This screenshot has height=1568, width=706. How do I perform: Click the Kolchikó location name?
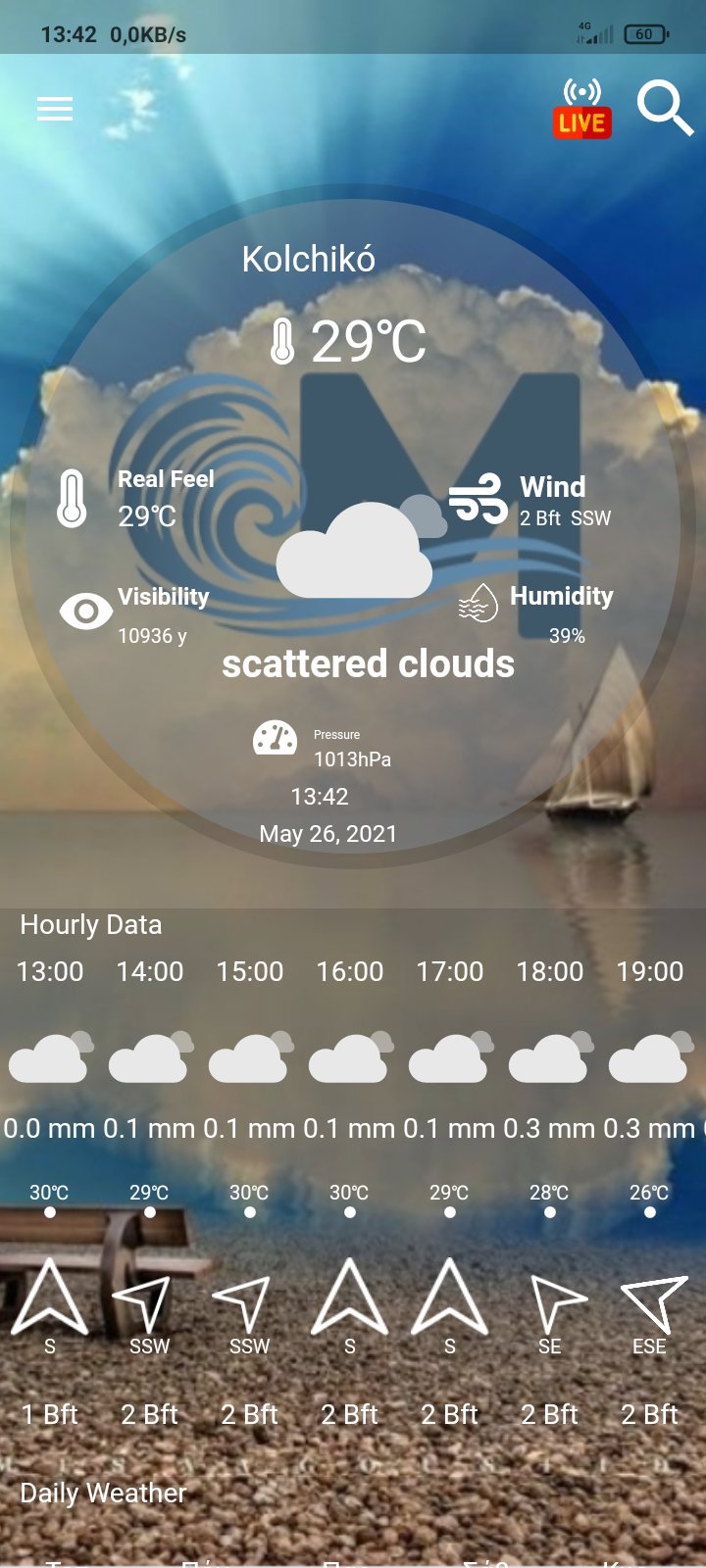click(x=309, y=259)
